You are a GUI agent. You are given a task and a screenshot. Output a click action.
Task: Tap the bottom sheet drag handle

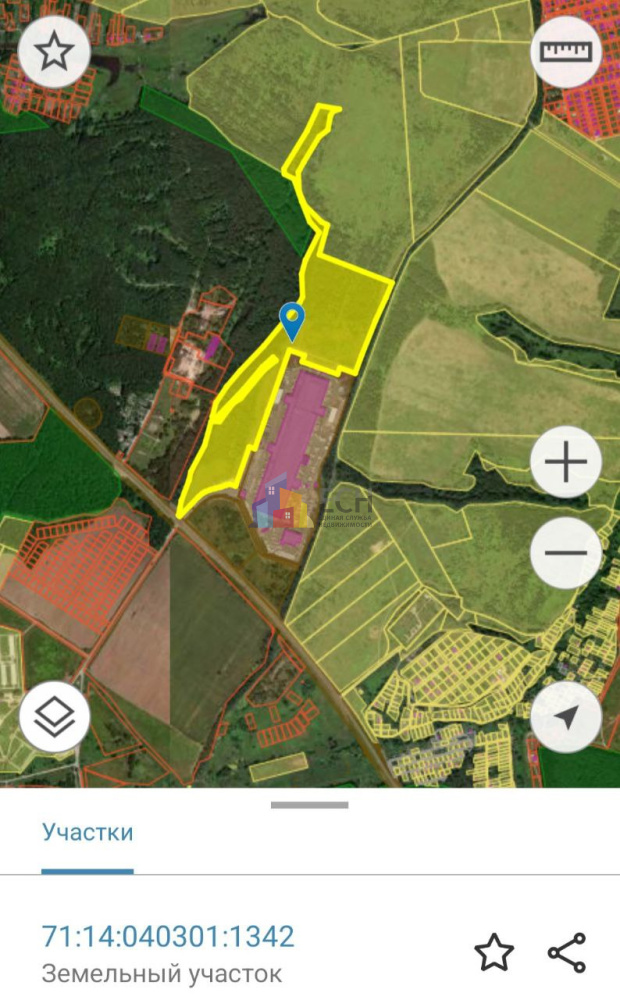click(x=309, y=804)
